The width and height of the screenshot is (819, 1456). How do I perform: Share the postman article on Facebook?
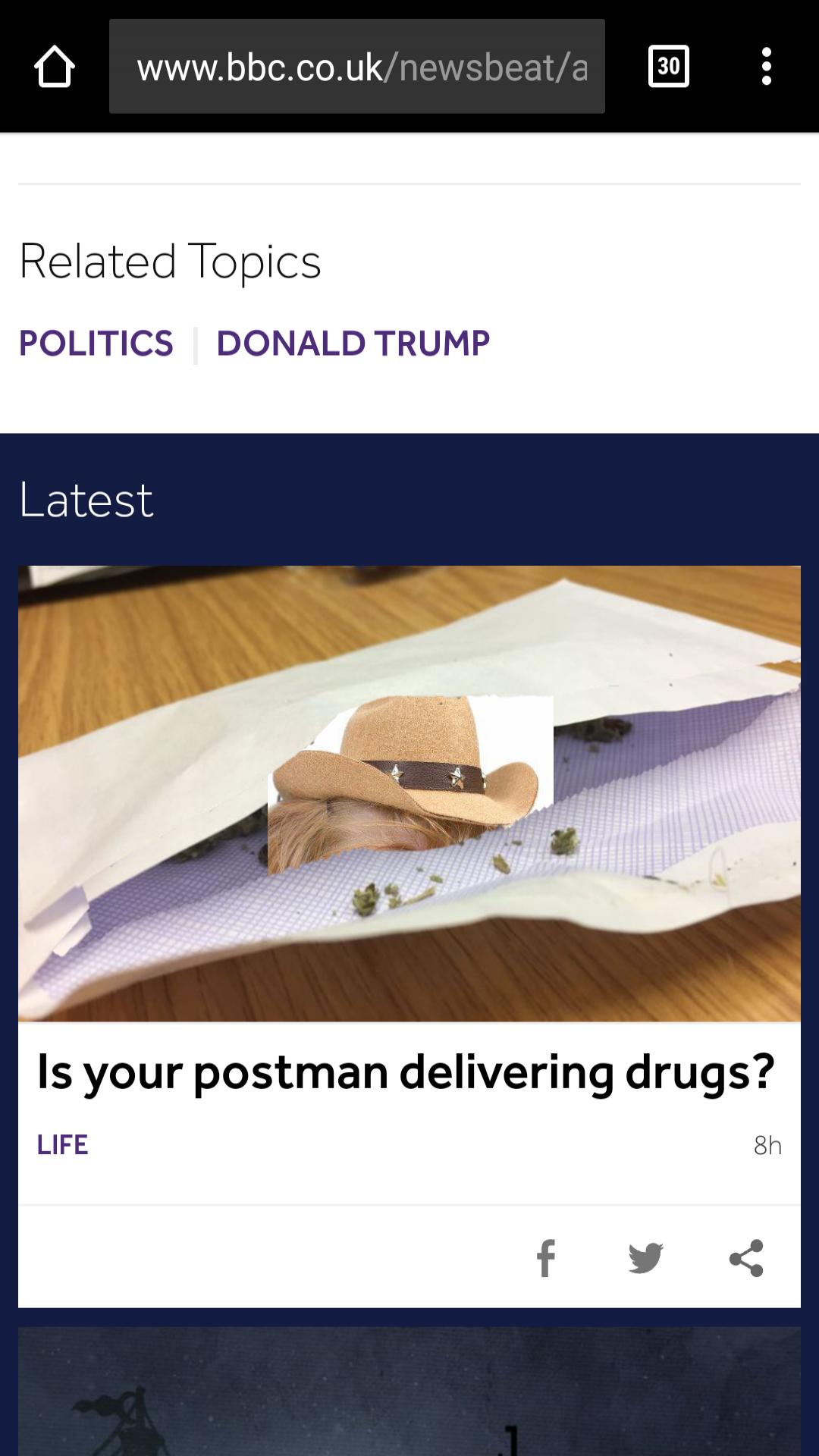(x=546, y=1258)
